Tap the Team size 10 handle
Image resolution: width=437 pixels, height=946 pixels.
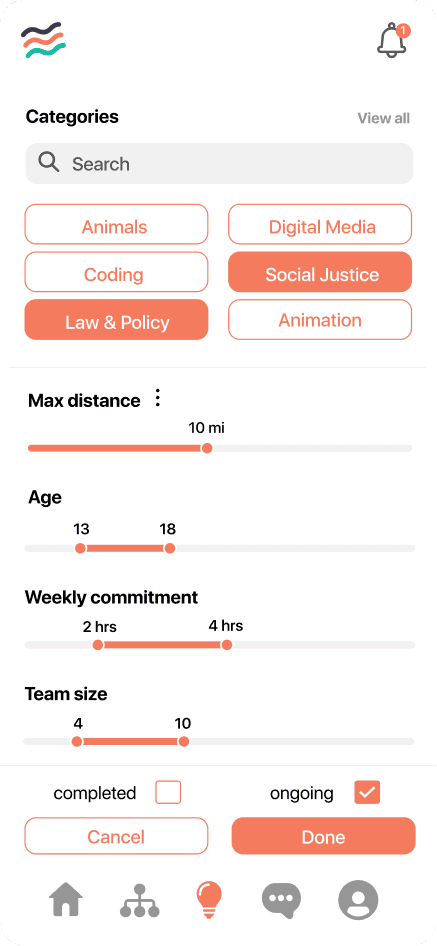[183, 741]
